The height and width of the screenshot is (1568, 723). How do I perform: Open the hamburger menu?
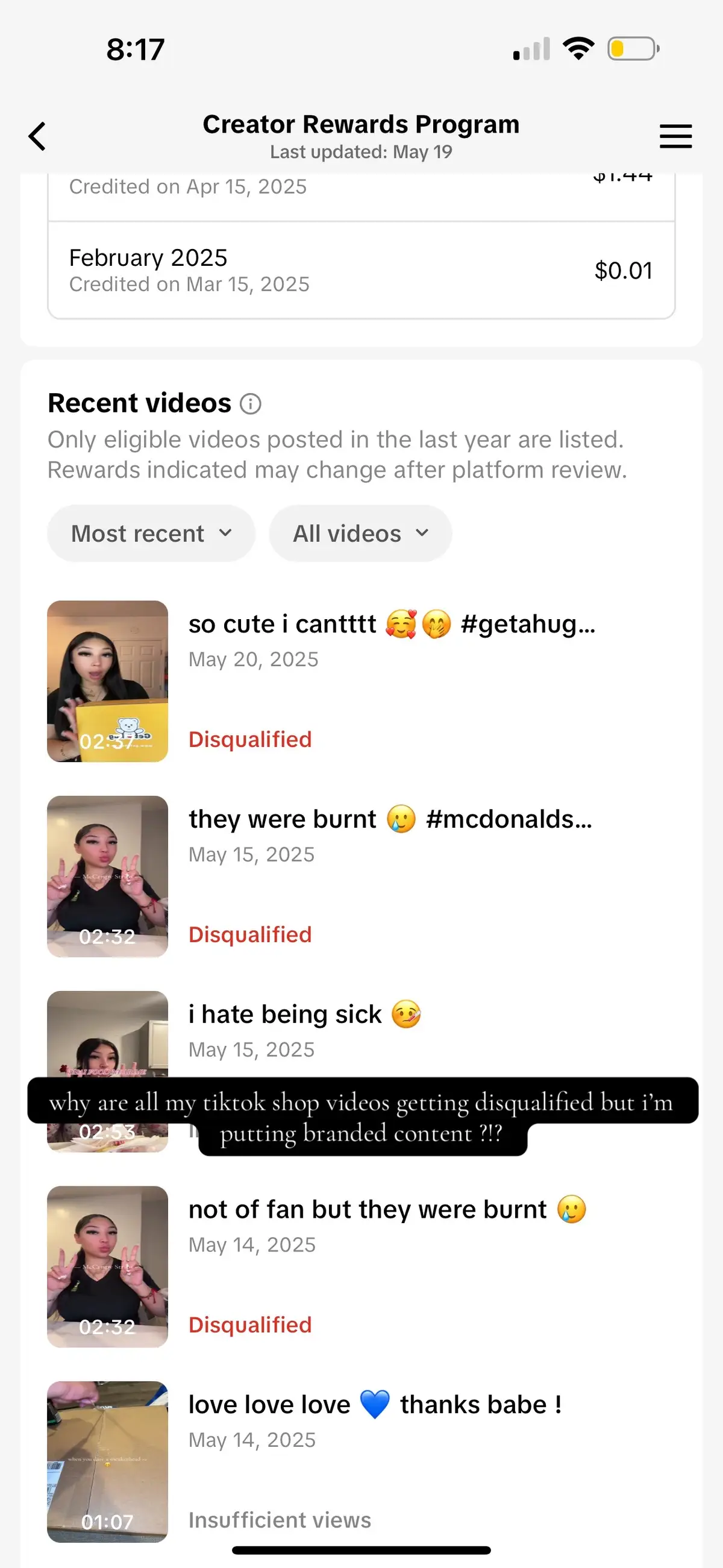pyautogui.click(x=675, y=136)
